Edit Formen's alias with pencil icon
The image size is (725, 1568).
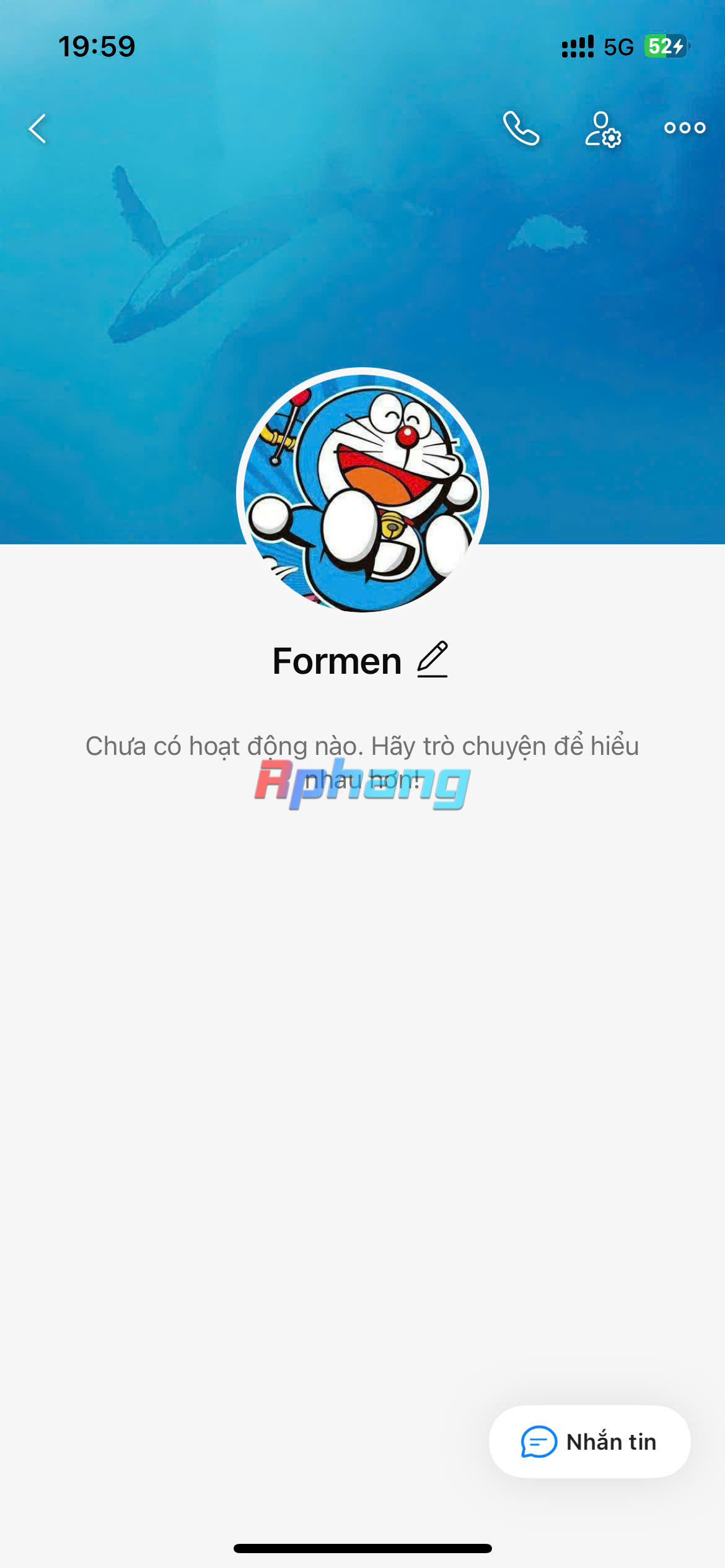coord(433,660)
